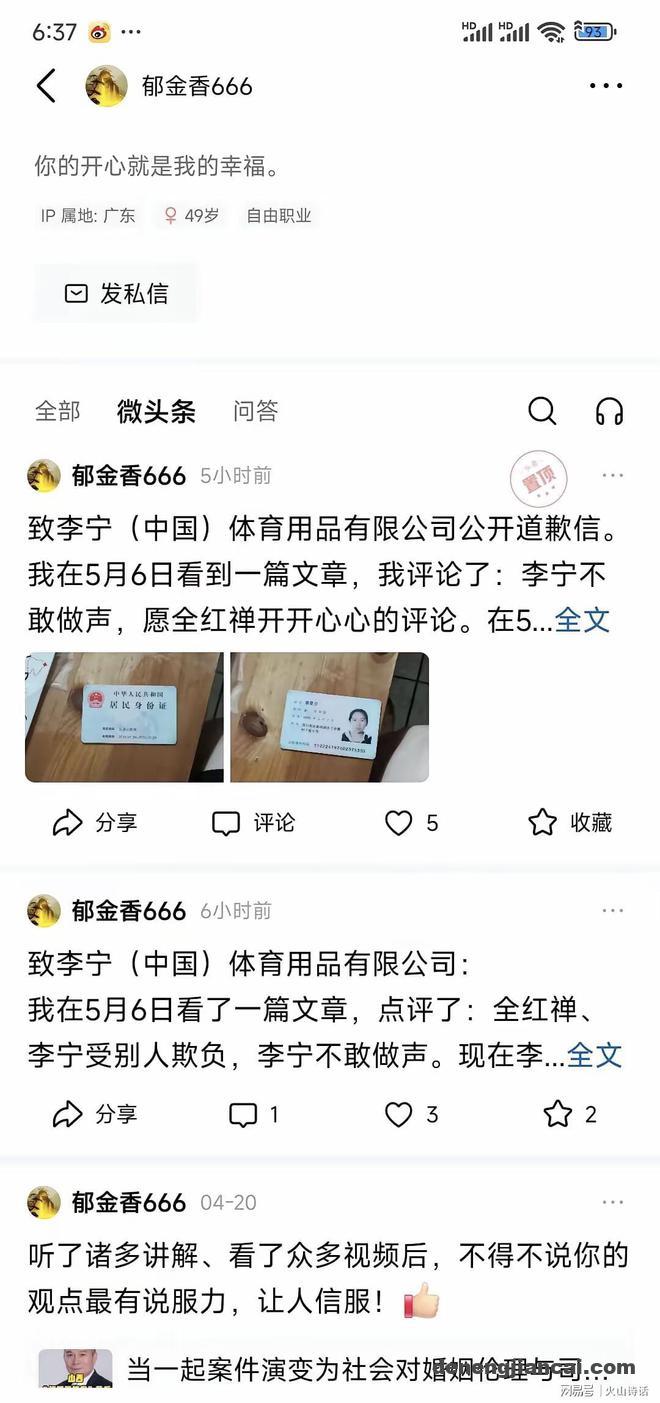Image resolution: width=660 pixels, height=1403 pixels.
Task: Share the 6小时前 post
Action: [94, 1114]
